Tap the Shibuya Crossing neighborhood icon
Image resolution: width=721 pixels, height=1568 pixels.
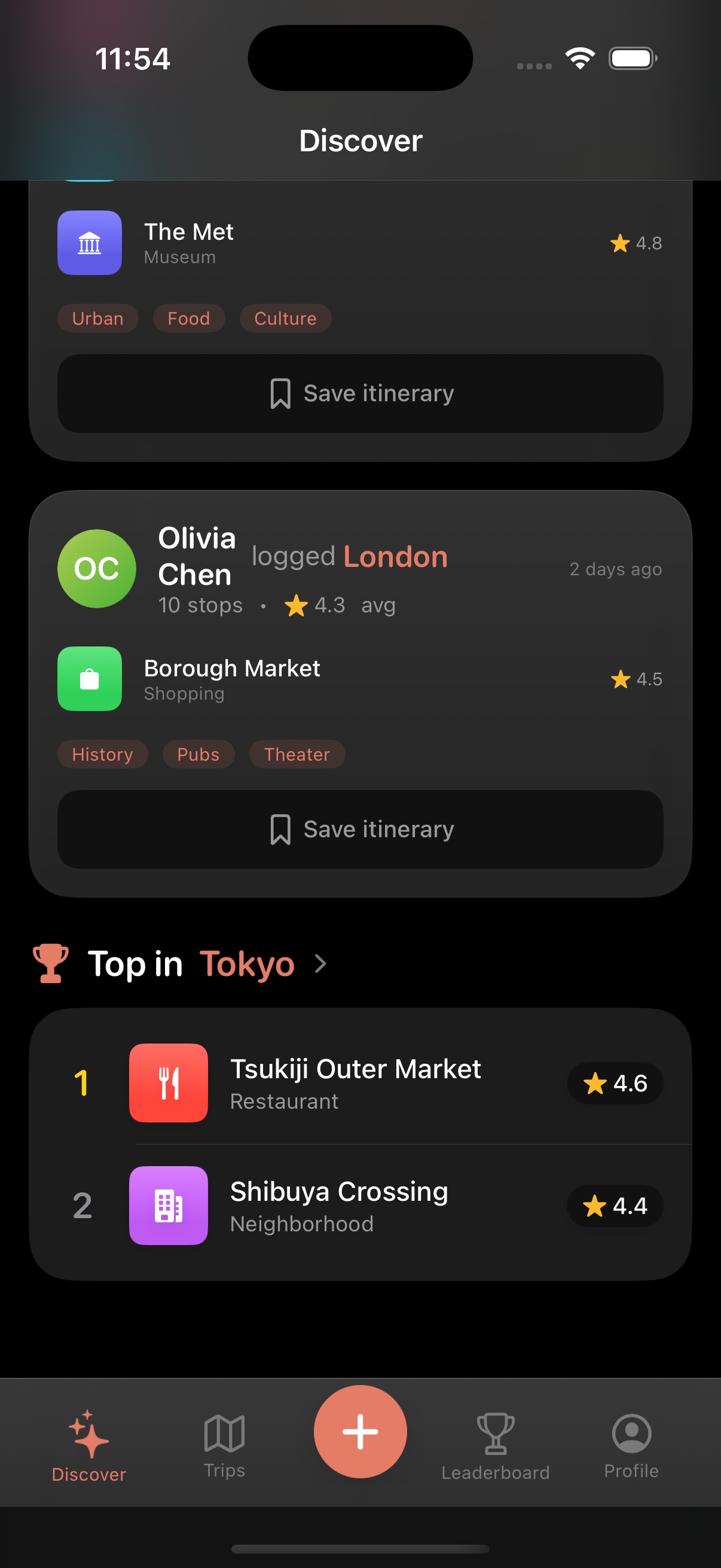169,1206
